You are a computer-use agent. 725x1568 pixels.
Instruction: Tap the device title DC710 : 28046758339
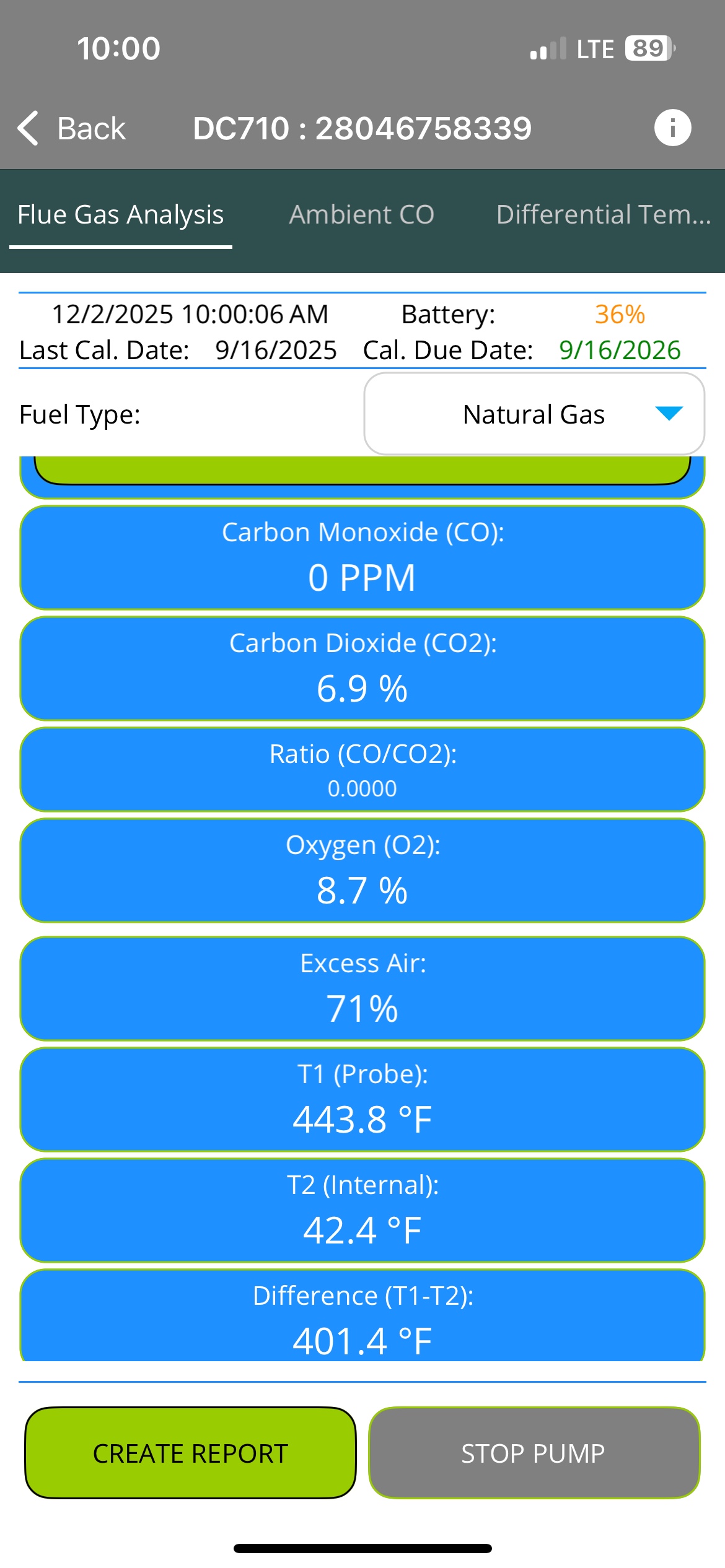click(x=362, y=128)
